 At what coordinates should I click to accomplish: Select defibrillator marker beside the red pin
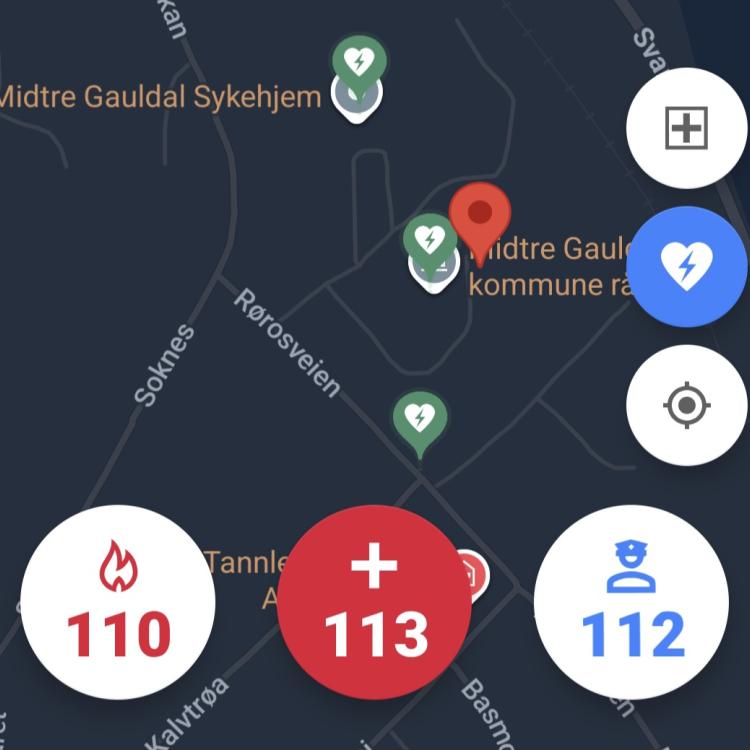click(x=430, y=240)
